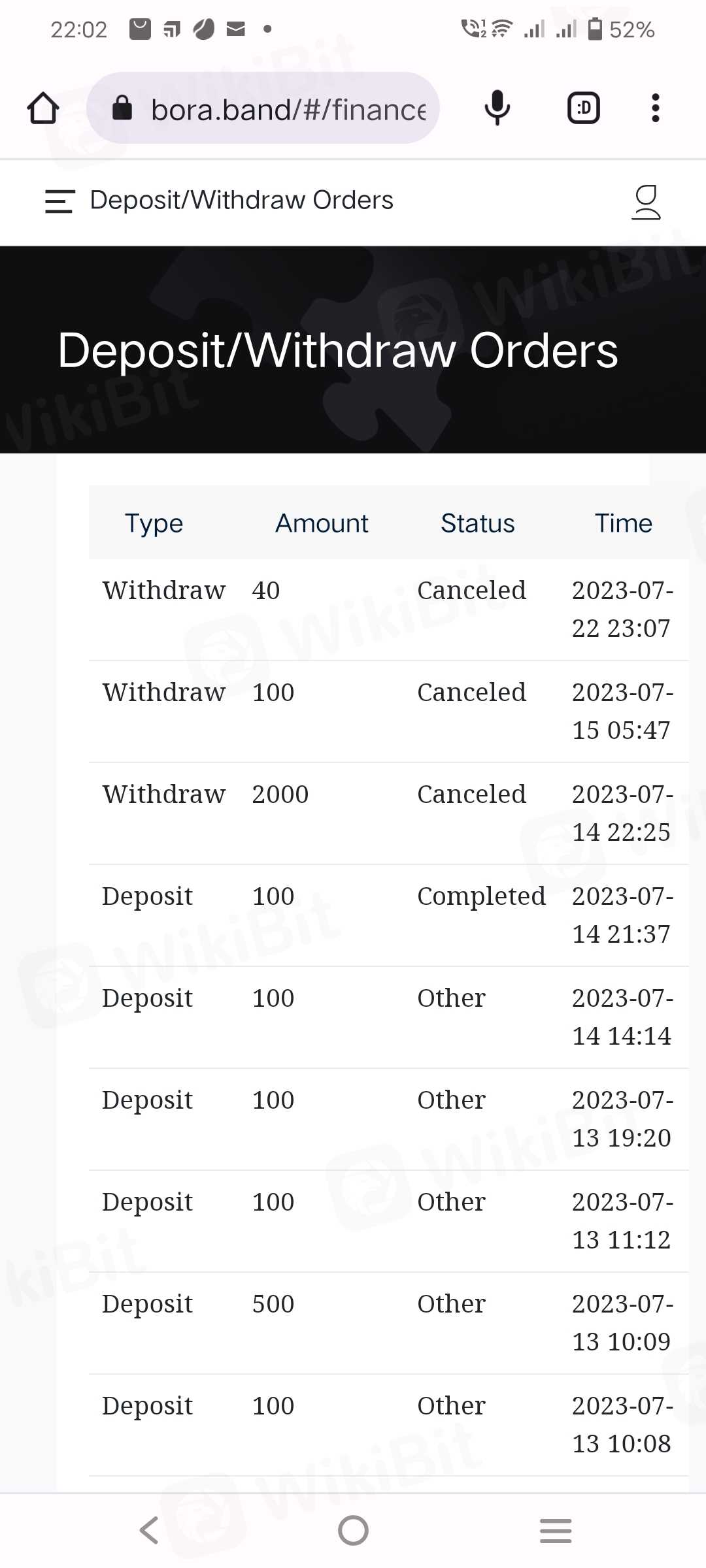The height and width of the screenshot is (1568, 706).
Task: Tap the browser home icon
Action: (x=43, y=108)
